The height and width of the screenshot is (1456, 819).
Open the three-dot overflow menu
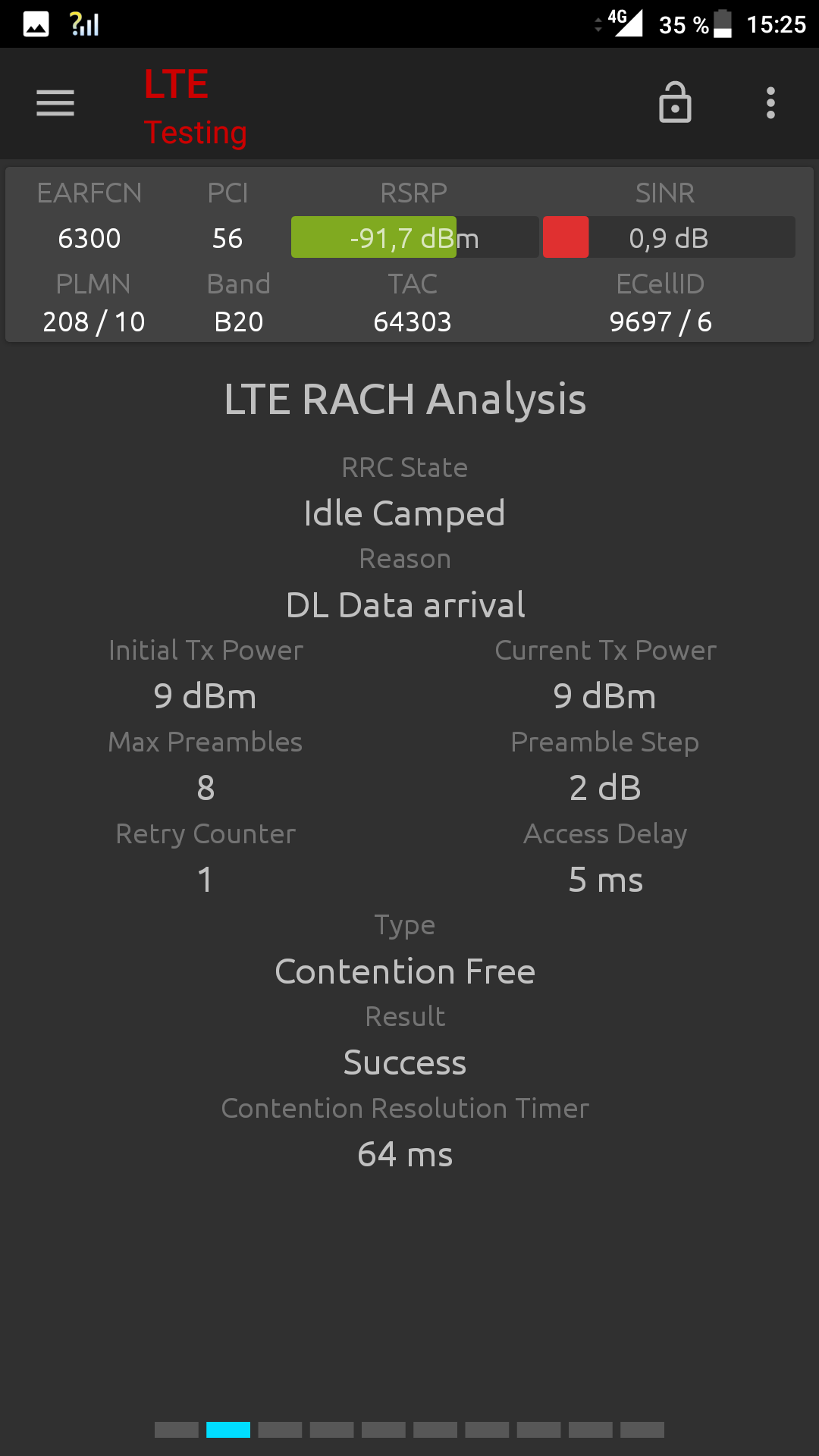(770, 103)
